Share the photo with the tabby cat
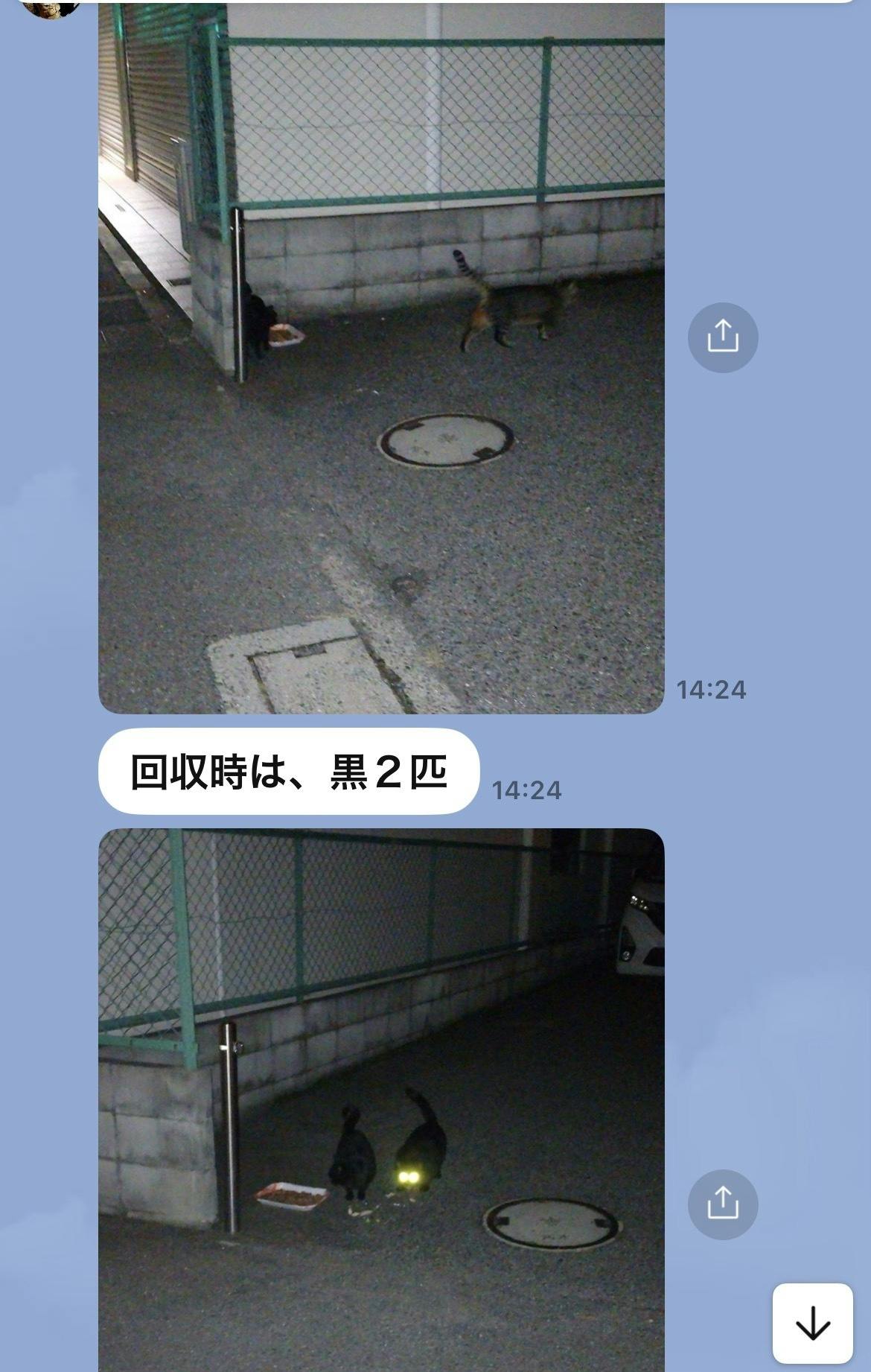The image size is (871, 1372). (x=722, y=337)
